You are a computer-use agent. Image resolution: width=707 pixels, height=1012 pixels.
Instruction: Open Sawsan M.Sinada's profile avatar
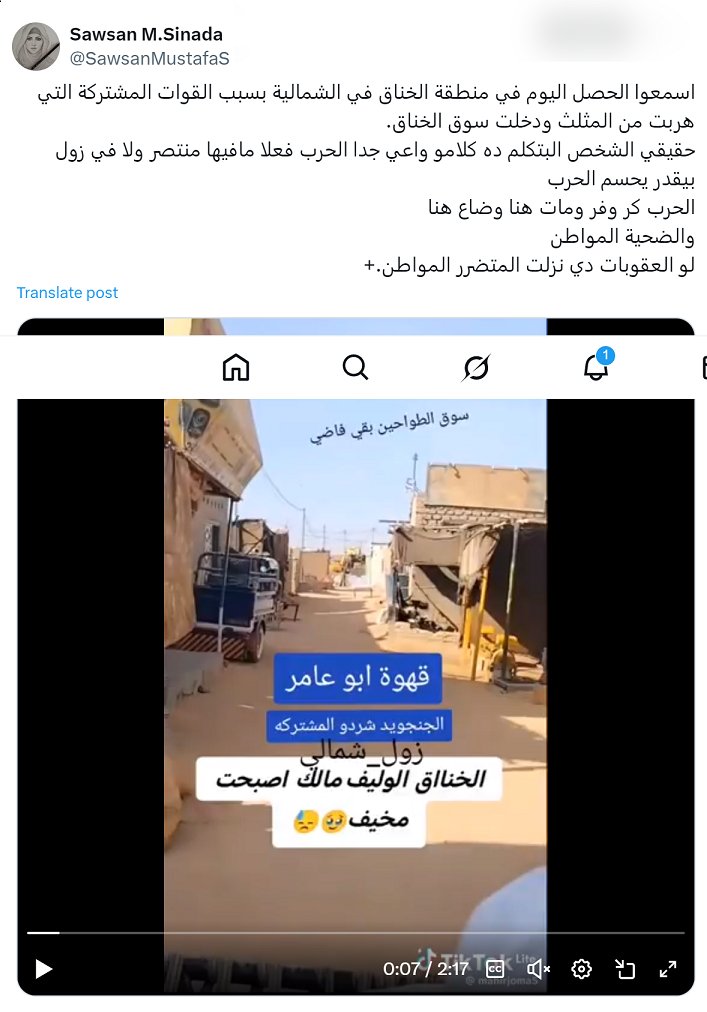point(35,47)
